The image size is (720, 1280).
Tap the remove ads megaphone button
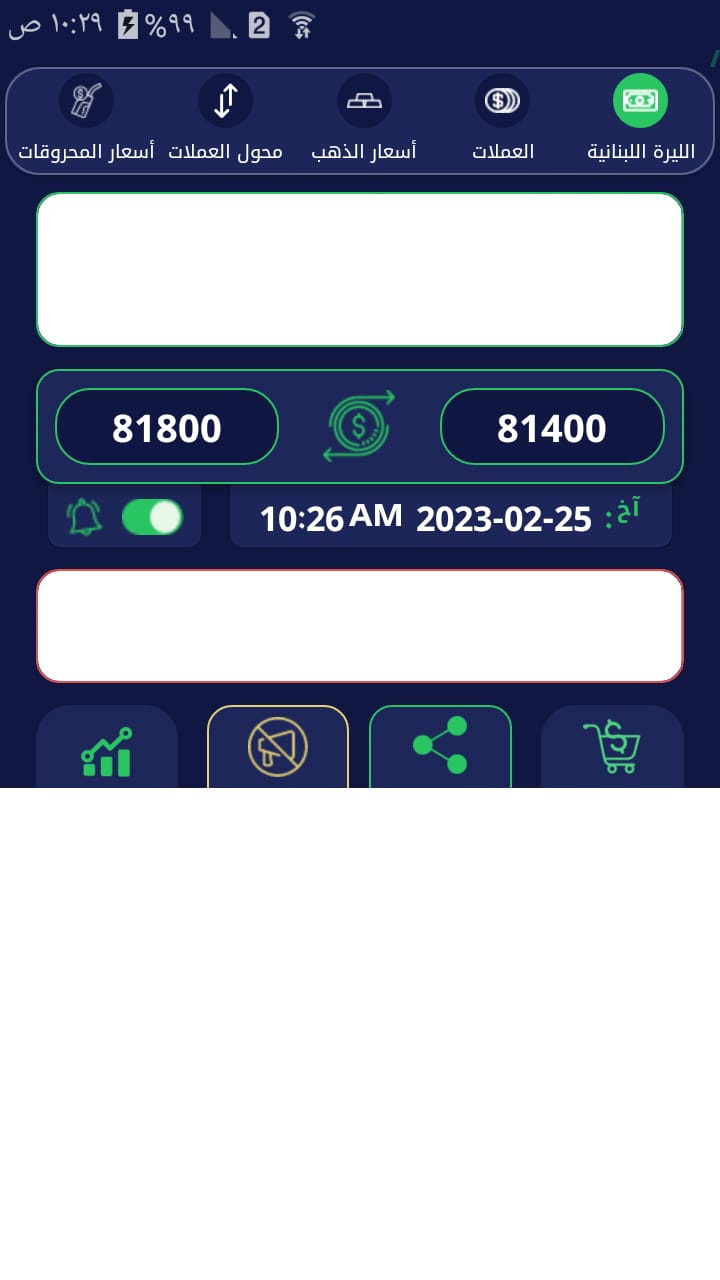coord(278,747)
